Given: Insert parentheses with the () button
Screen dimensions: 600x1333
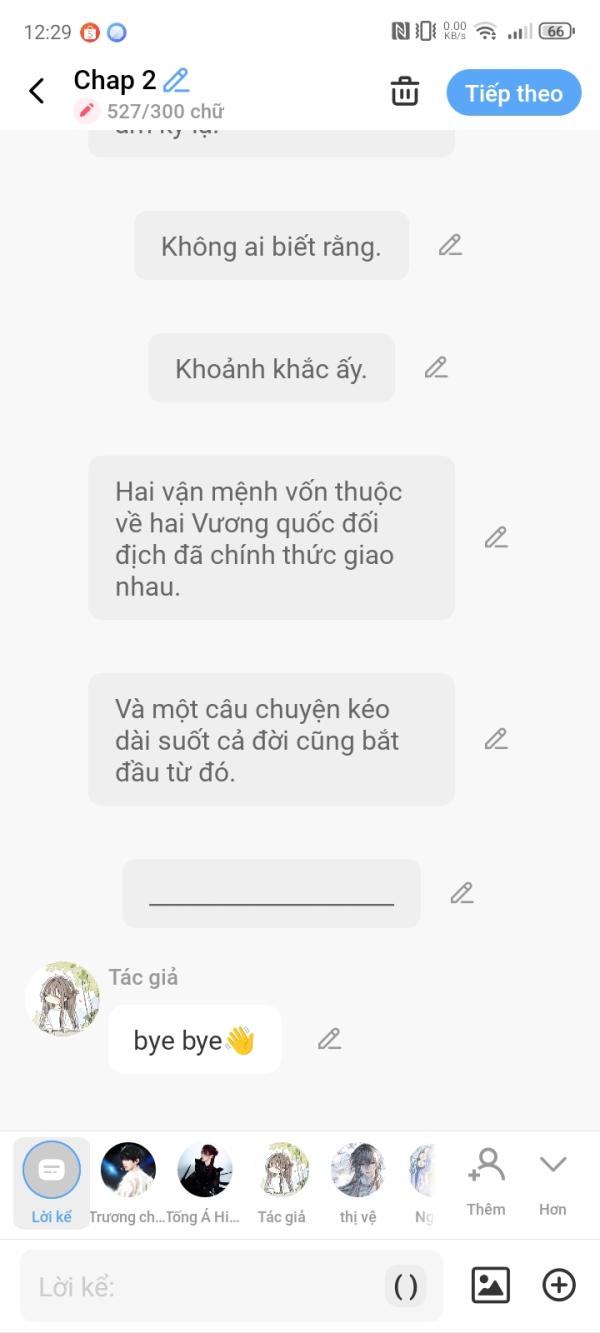Looking at the screenshot, I should click(x=406, y=1286).
